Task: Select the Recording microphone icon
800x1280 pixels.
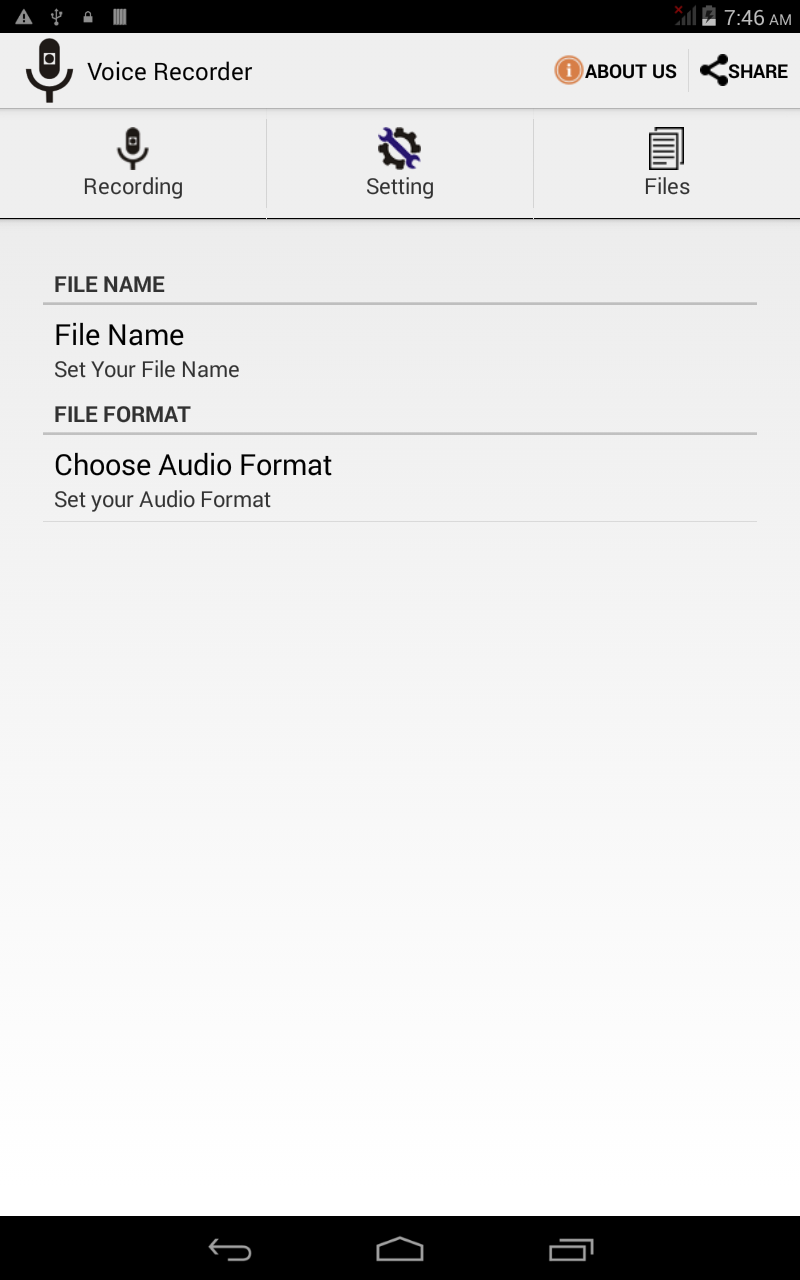Action: coord(133,147)
